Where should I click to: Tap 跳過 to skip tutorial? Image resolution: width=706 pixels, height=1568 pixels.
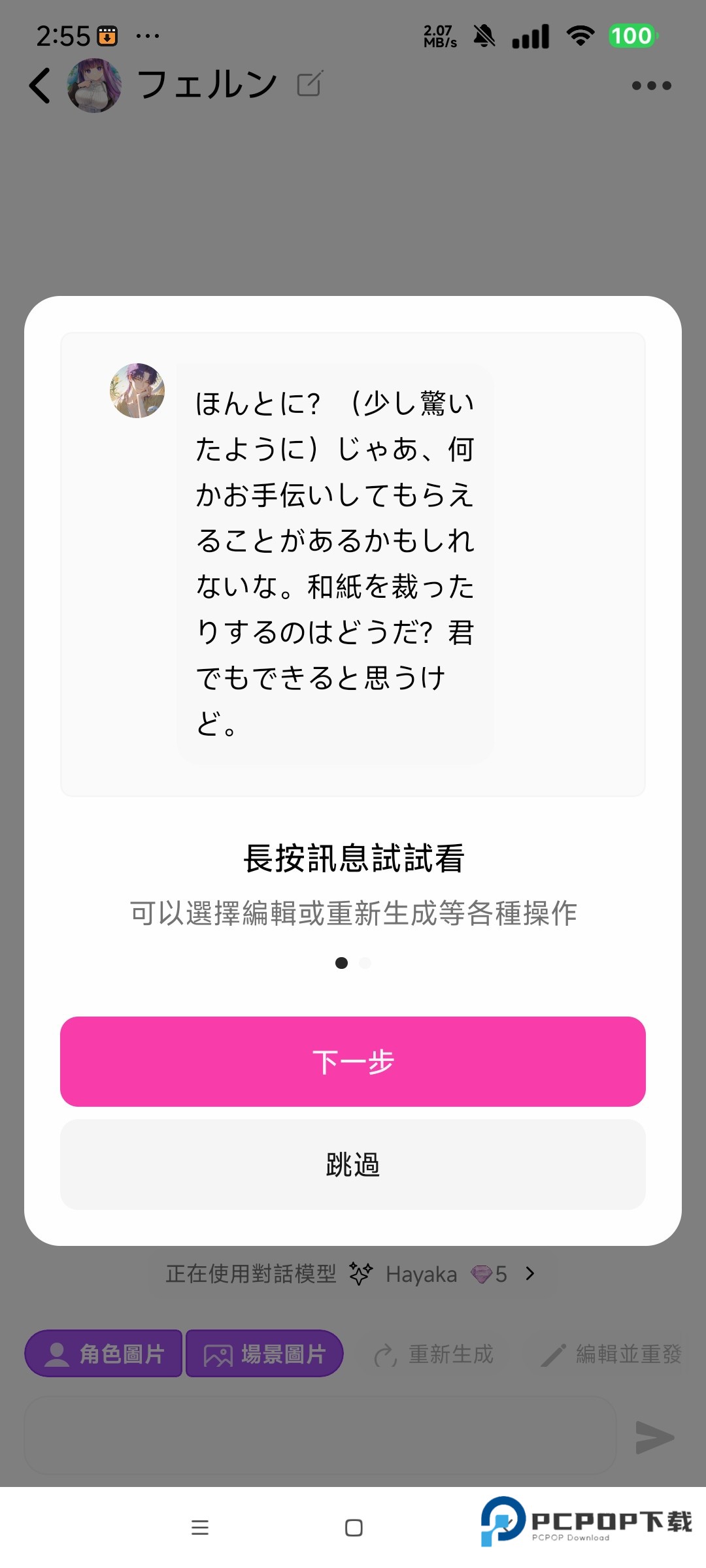(x=353, y=1164)
